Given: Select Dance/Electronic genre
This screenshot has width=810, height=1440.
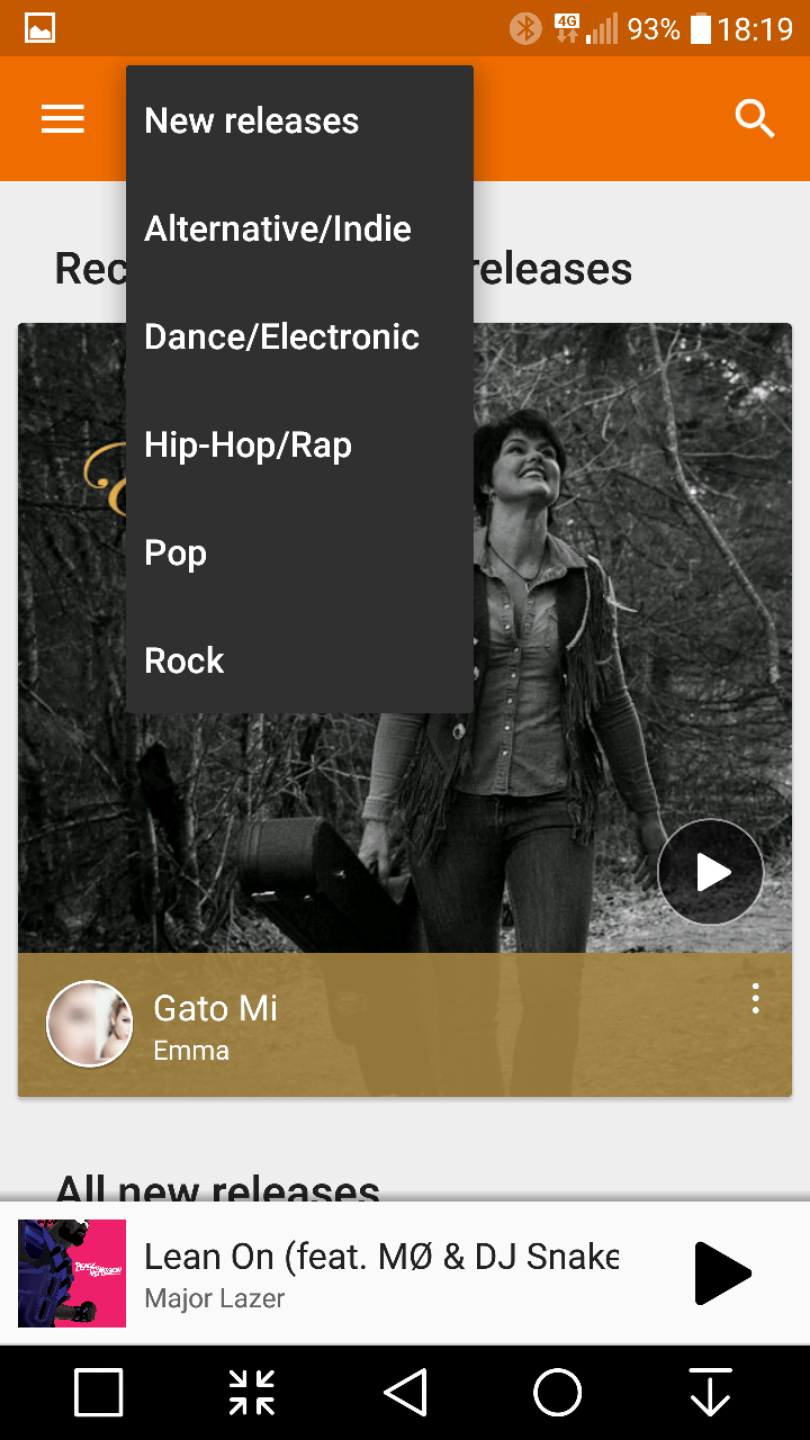Looking at the screenshot, I should click(282, 337).
